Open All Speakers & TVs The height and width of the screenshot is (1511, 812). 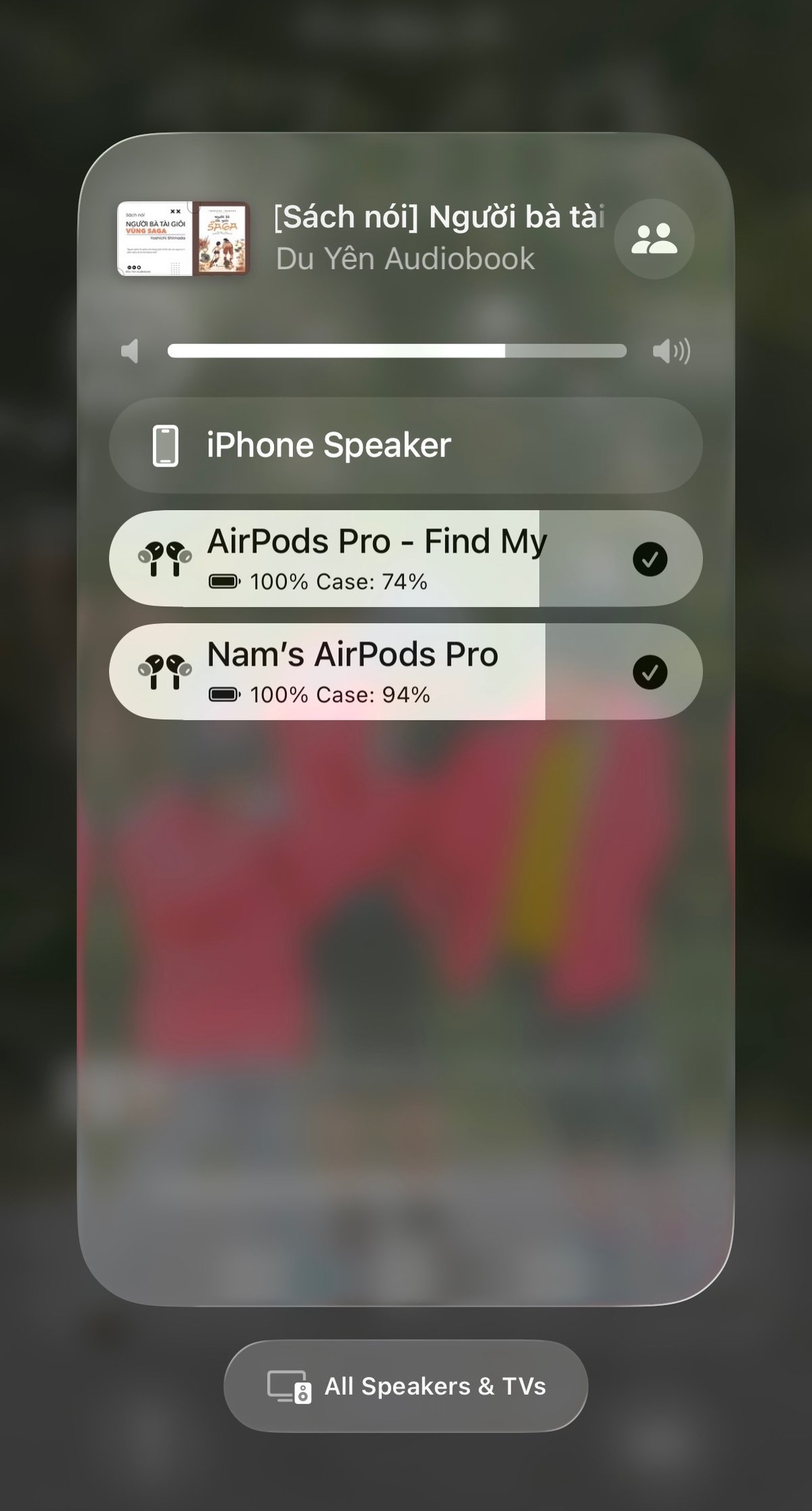tap(405, 1386)
